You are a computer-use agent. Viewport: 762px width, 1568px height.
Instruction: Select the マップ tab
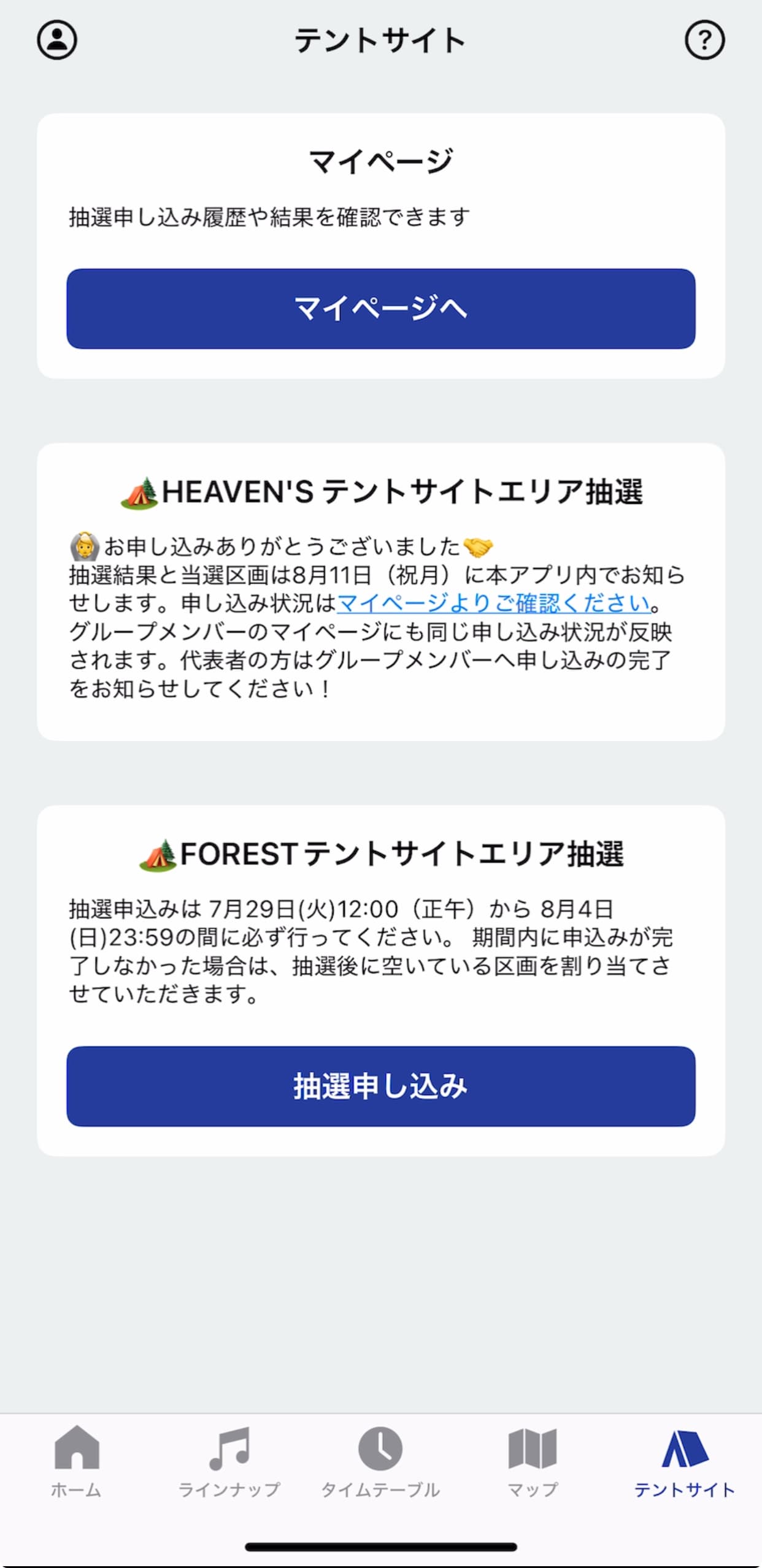pos(533,1462)
